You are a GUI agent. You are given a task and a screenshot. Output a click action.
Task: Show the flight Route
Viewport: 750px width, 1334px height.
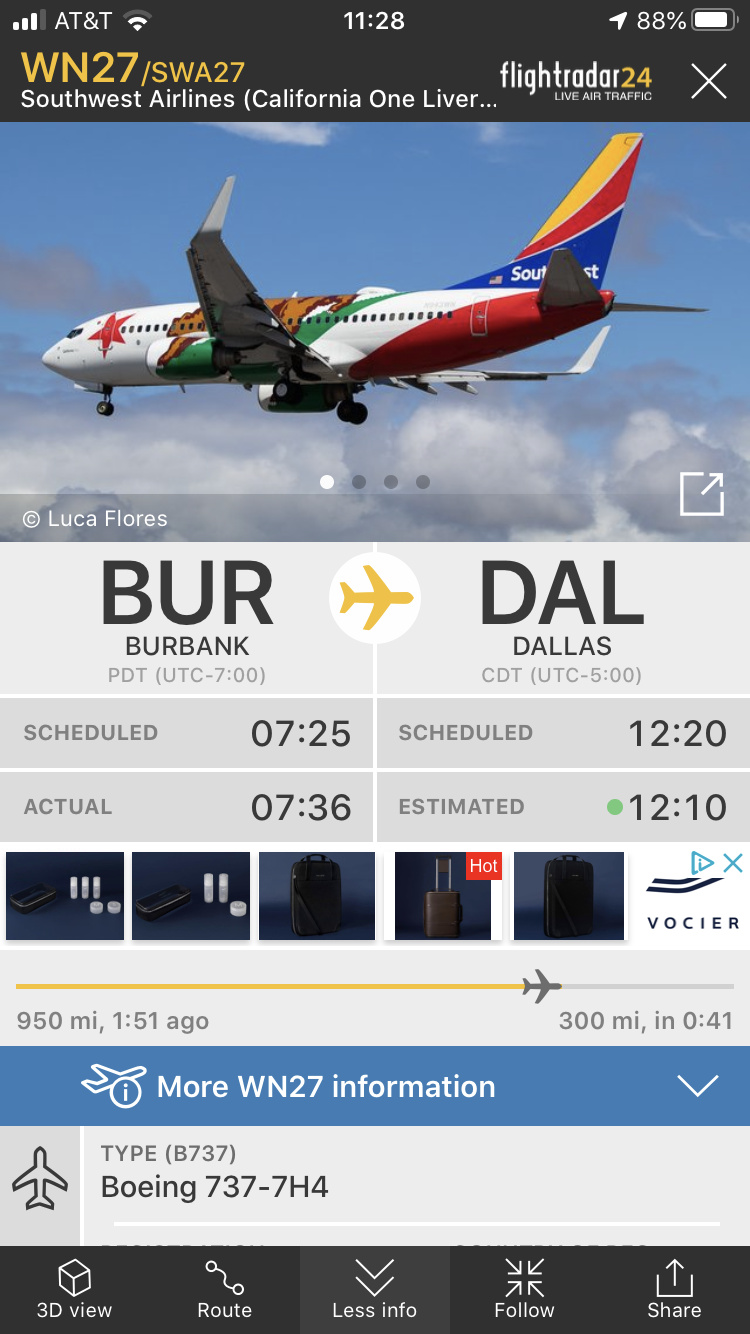point(225,1289)
